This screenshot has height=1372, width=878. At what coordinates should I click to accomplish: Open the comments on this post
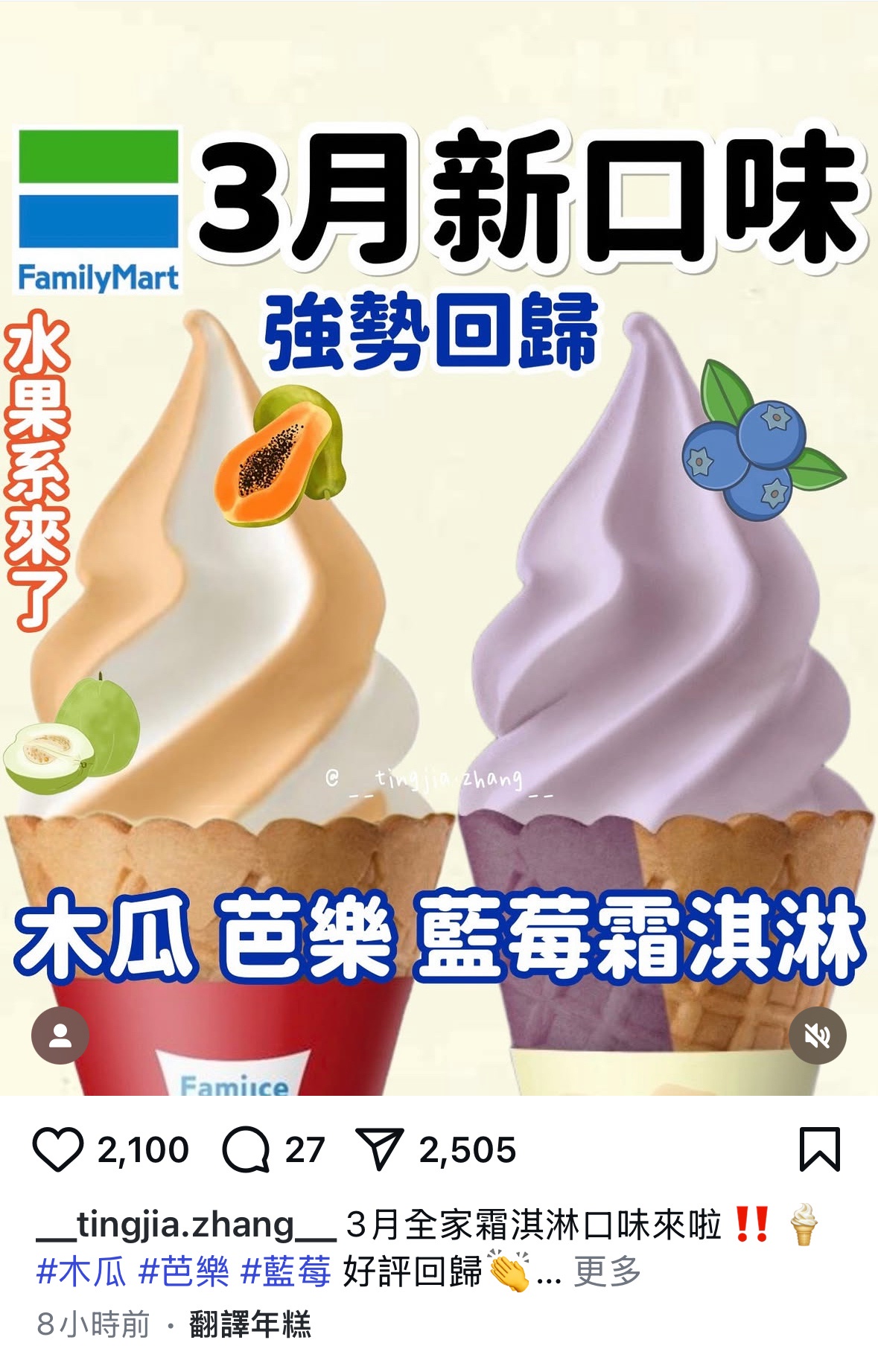coord(246,1150)
